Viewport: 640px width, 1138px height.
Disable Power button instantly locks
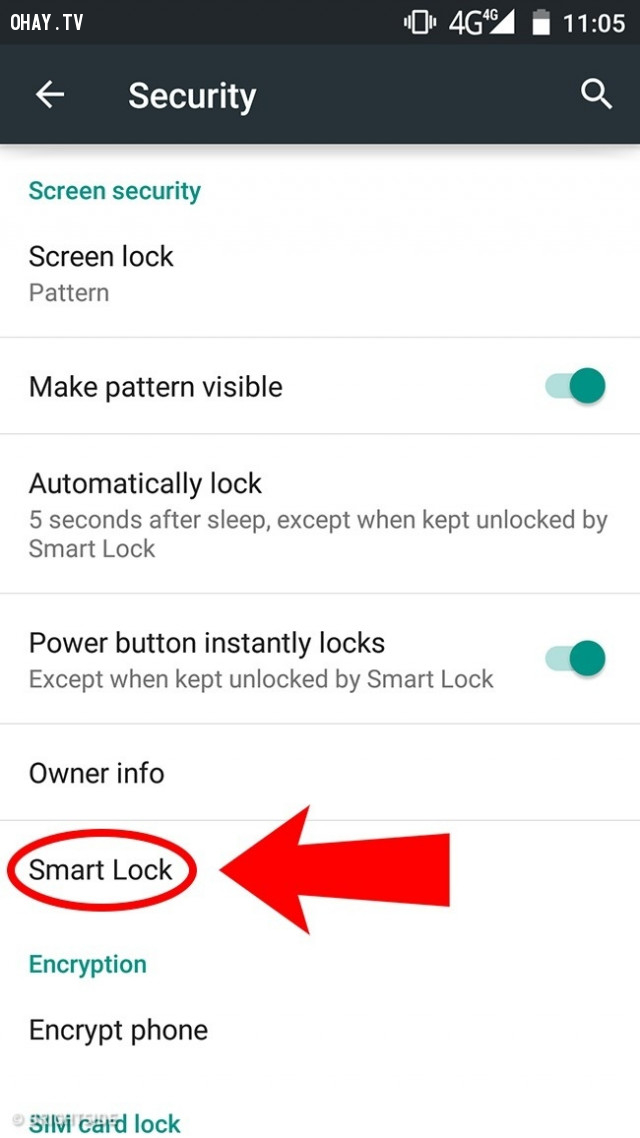pos(575,658)
